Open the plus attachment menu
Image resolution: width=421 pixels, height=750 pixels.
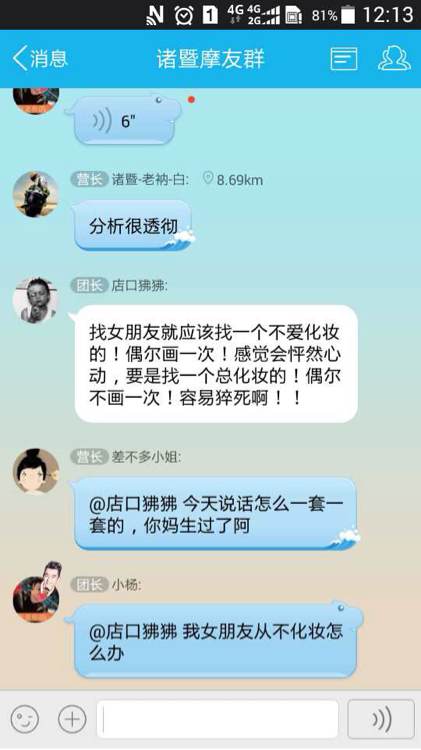click(72, 719)
